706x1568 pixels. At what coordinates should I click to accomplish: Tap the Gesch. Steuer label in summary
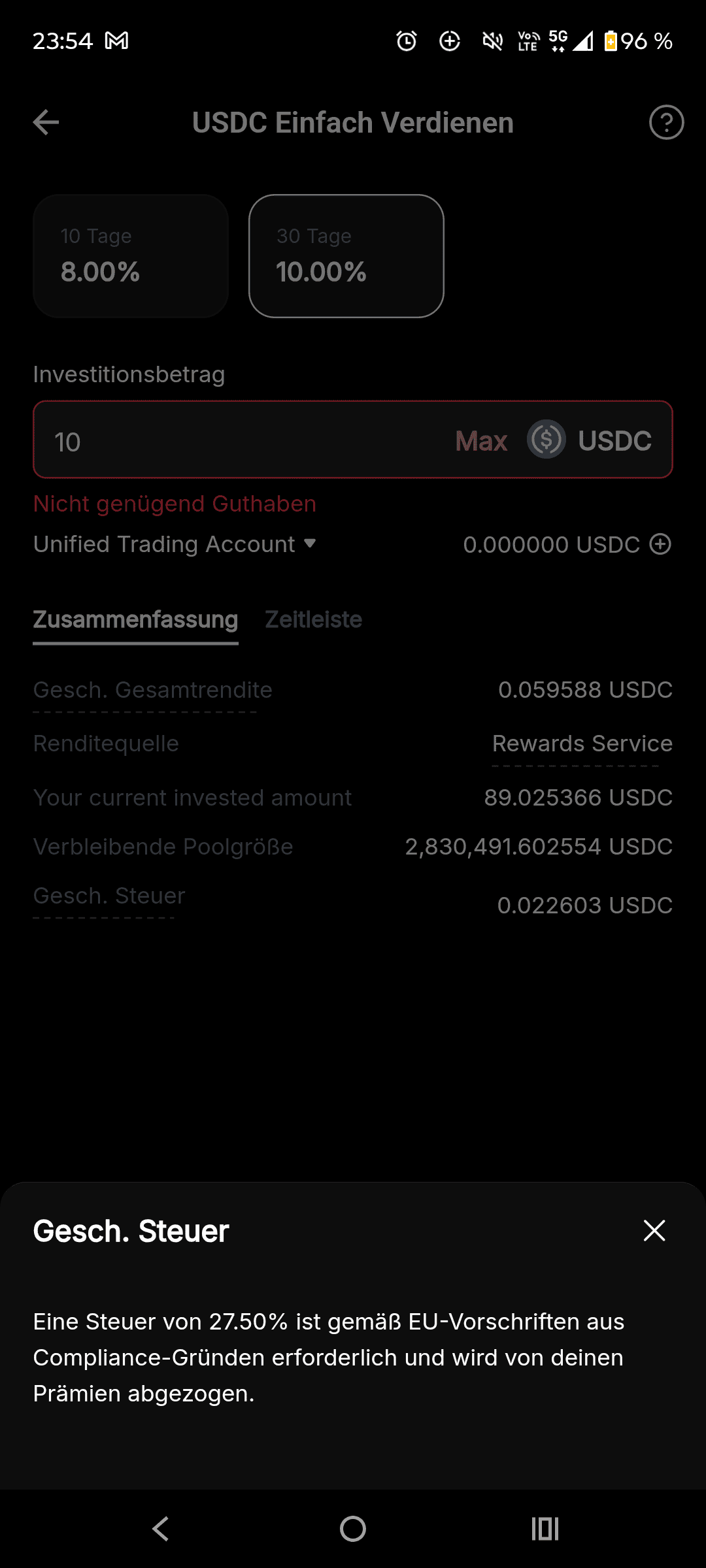pos(109,896)
